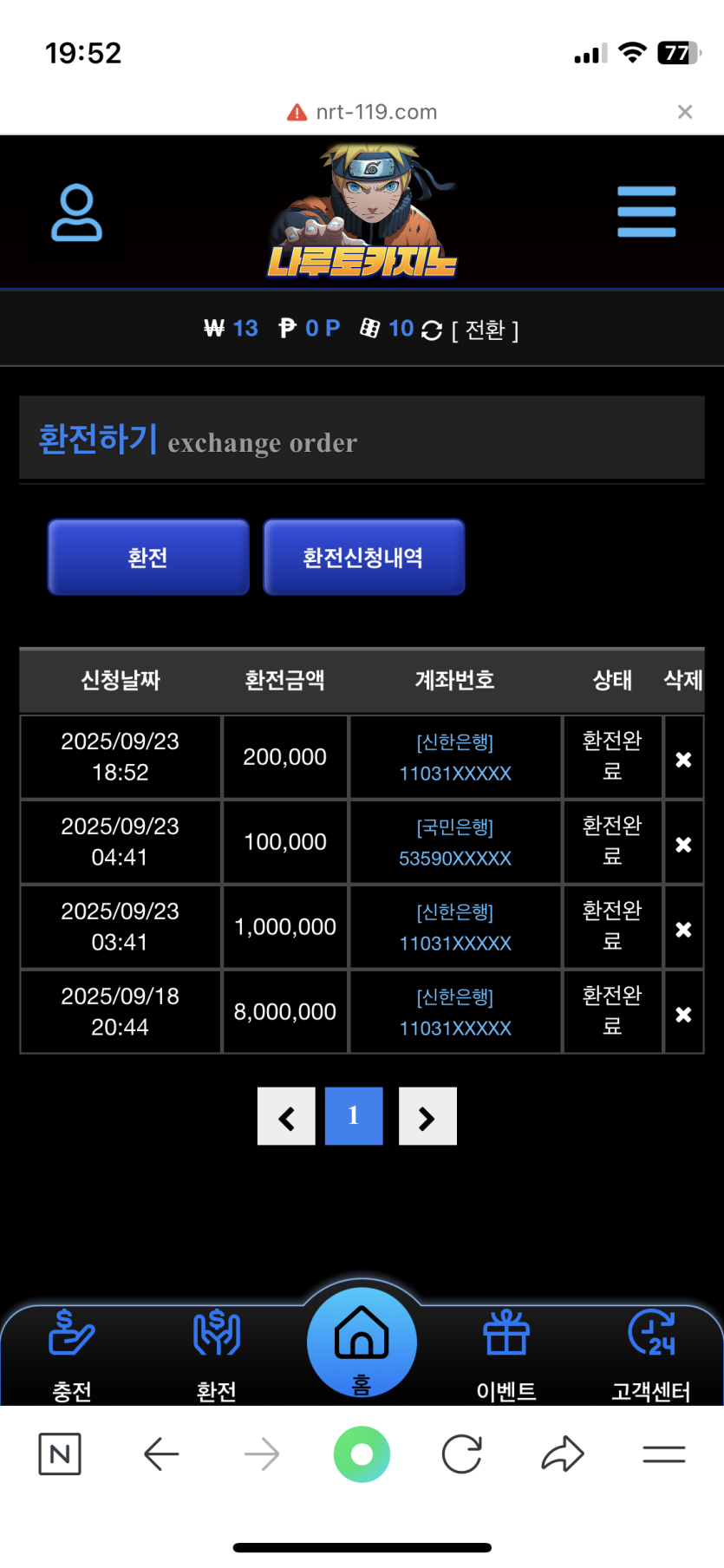Delete the 100,000 exchange record
This screenshot has height=1568, width=724.
(683, 845)
